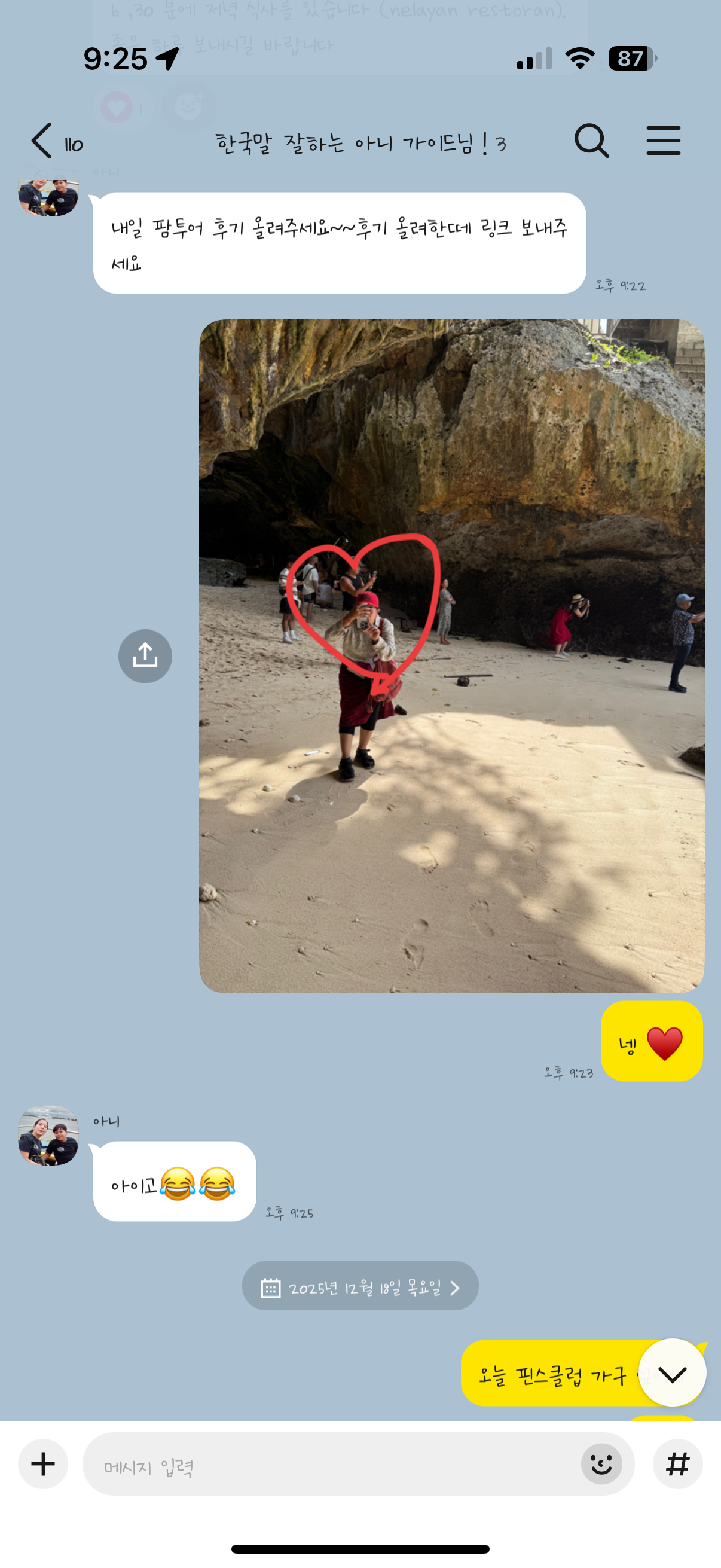
Task: Open the plus attachment menu
Action: (42, 1463)
